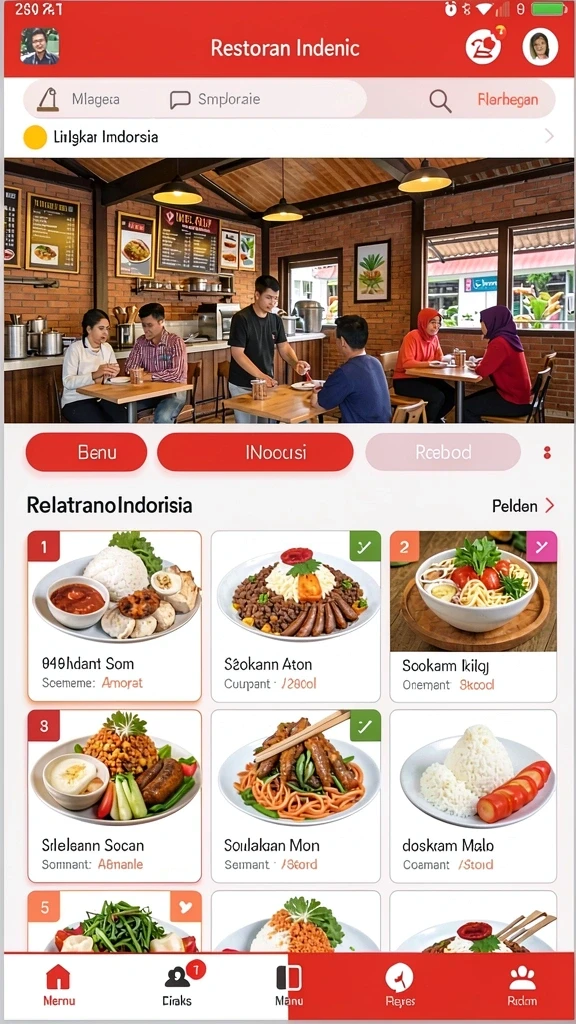Tap the search magnifier icon
The height and width of the screenshot is (1024, 576).
point(440,100)
